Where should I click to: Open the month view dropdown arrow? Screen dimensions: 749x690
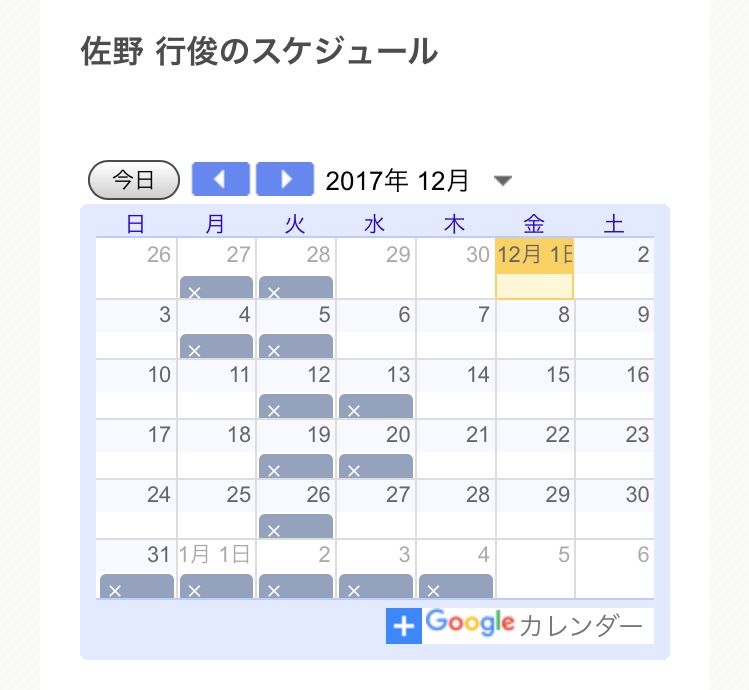coord(503,181)
